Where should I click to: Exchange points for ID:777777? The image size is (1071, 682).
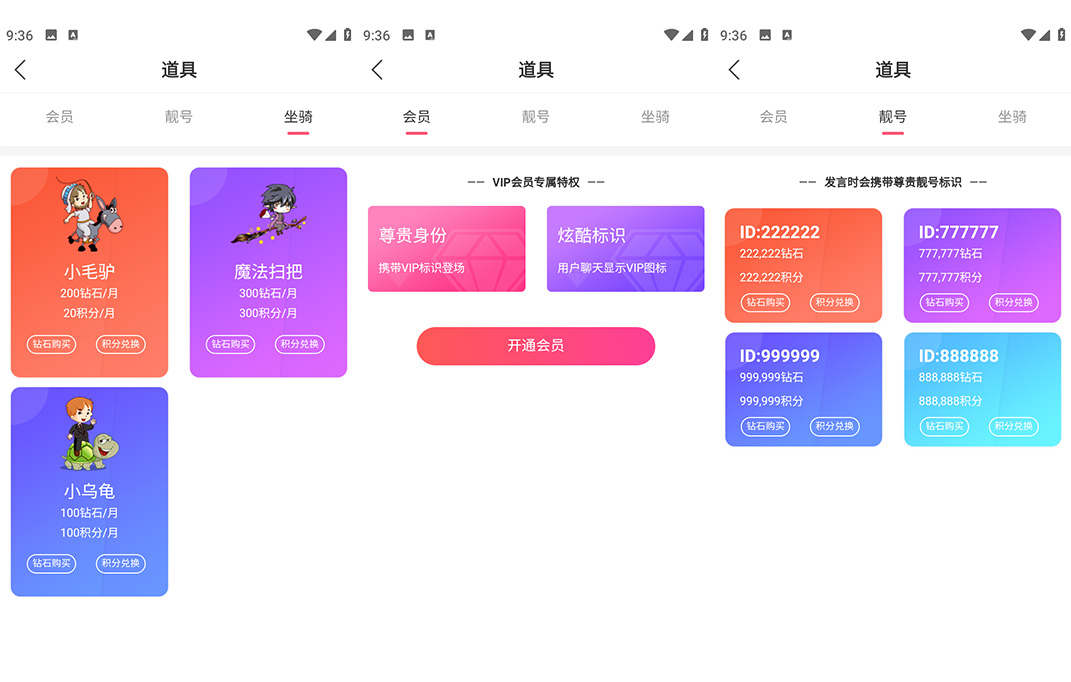point(1013,302)
